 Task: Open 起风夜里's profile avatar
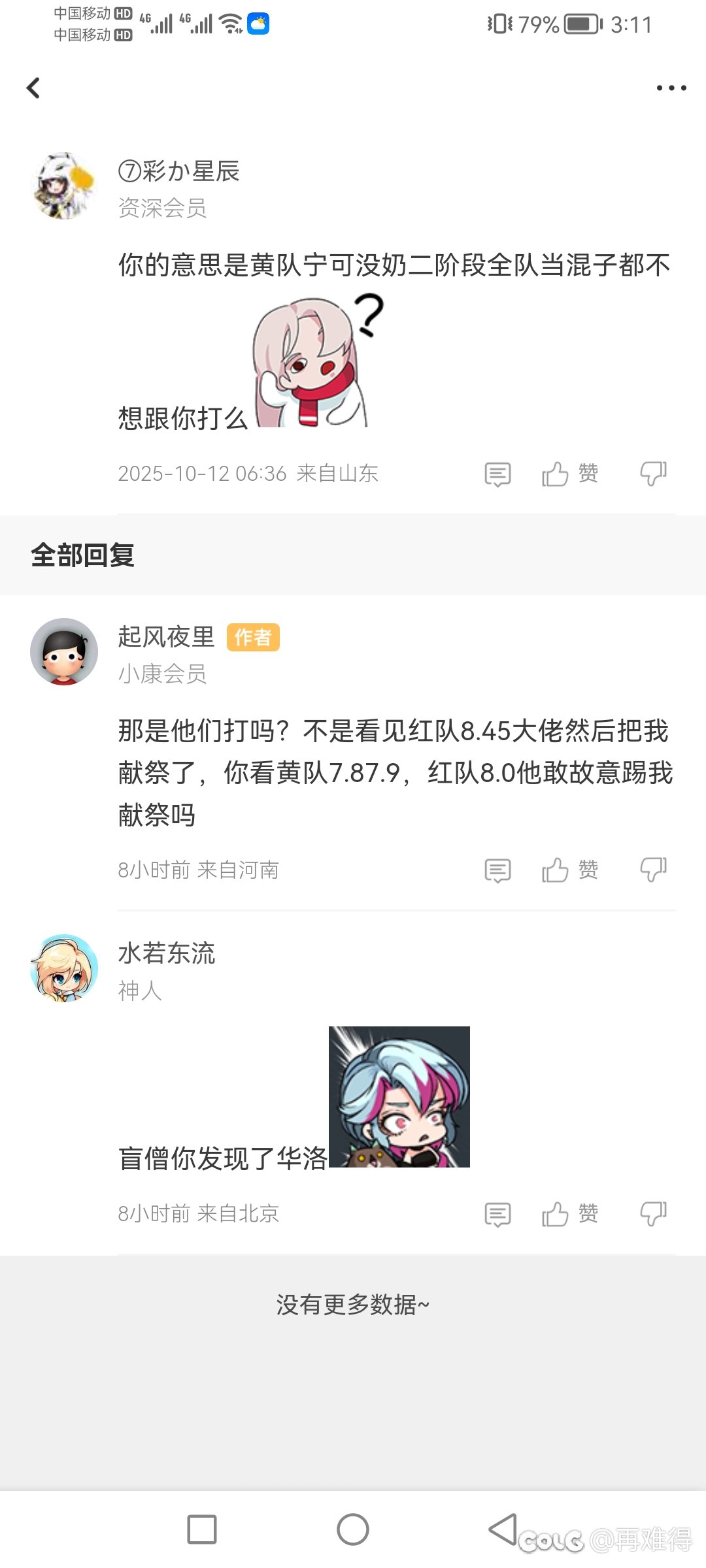(x=64, y=651)
